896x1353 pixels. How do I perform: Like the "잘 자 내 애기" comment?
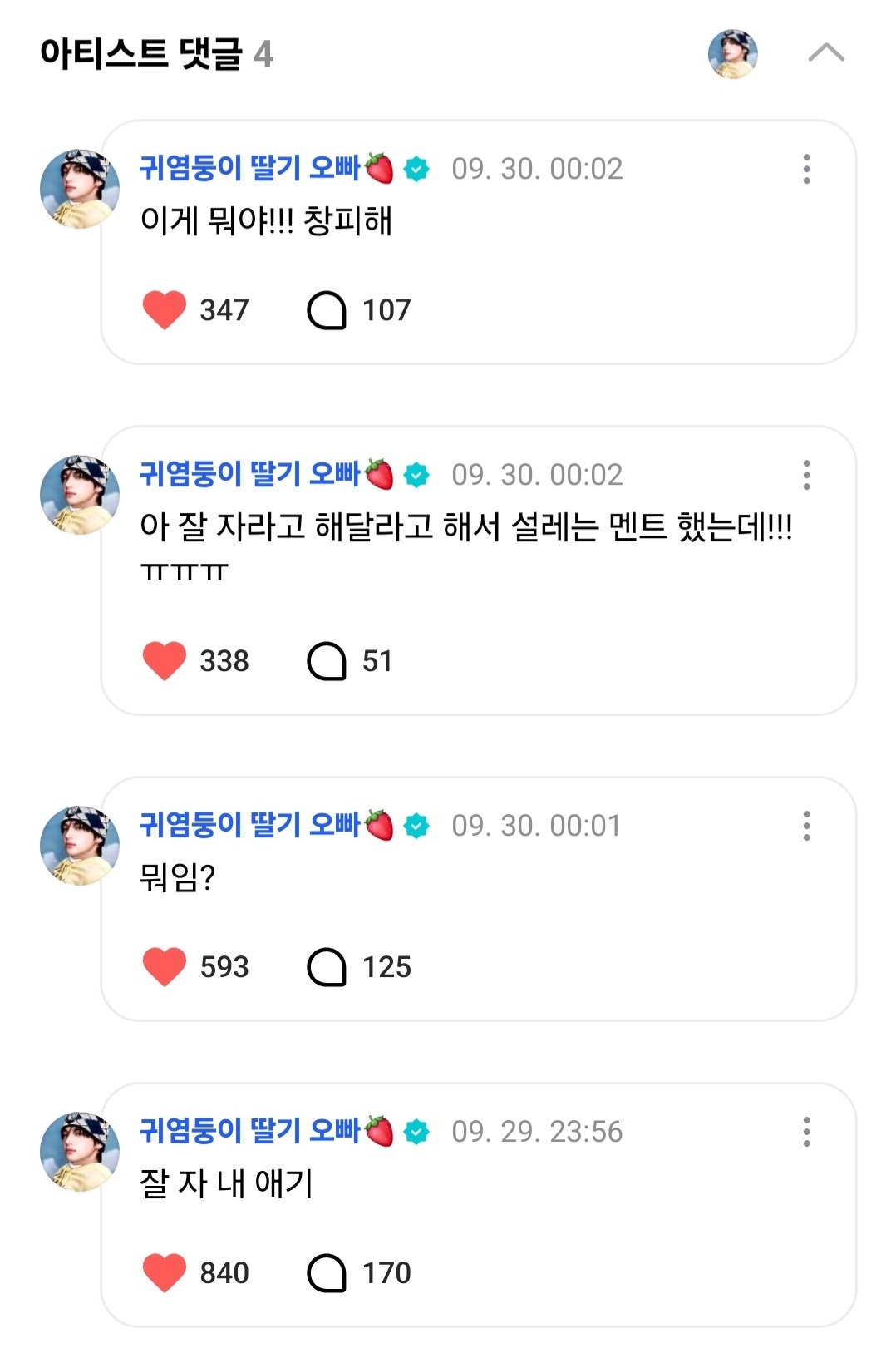pos(165,1273)
